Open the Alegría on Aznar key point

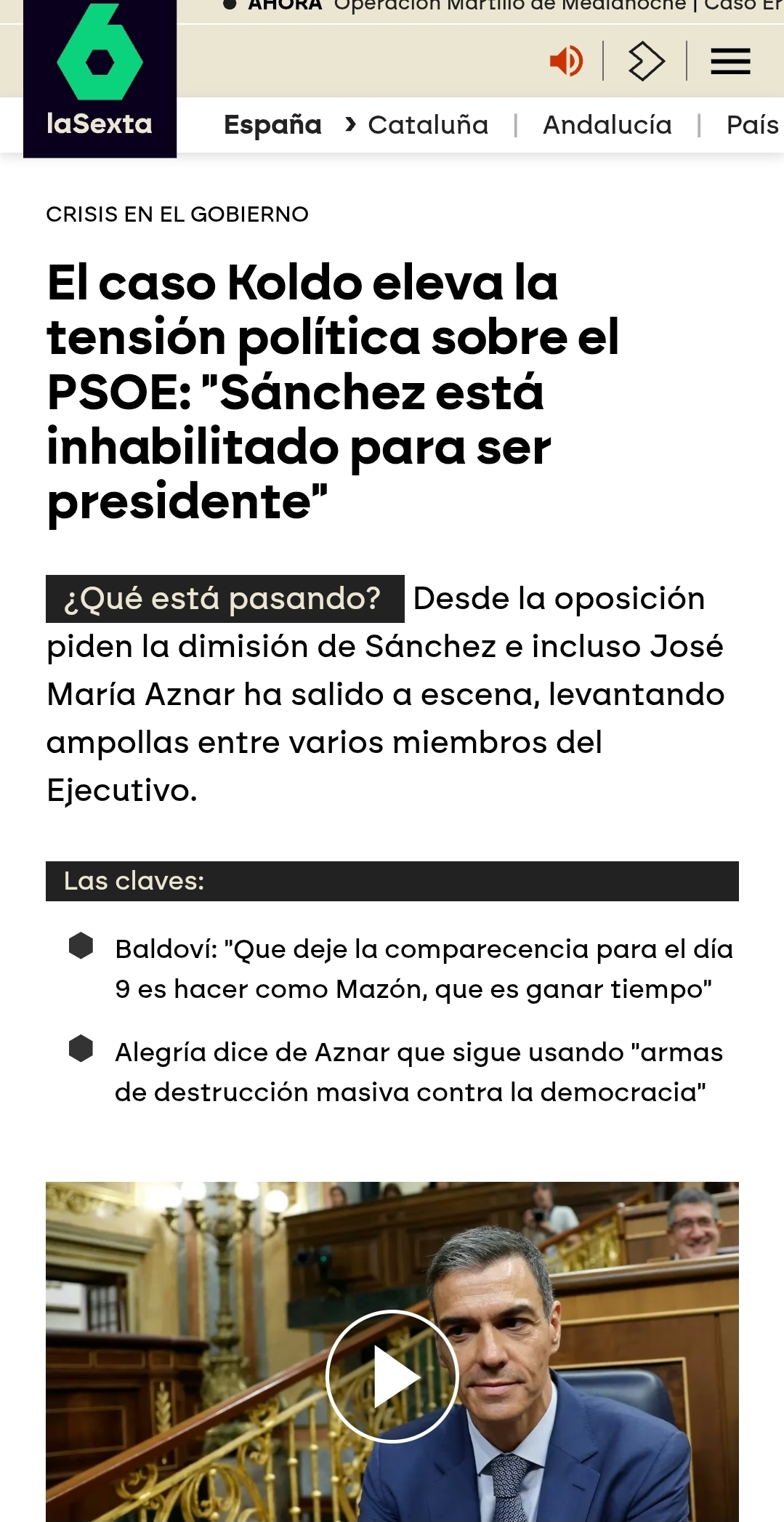pyautogui.click(x=419, y=1072)
